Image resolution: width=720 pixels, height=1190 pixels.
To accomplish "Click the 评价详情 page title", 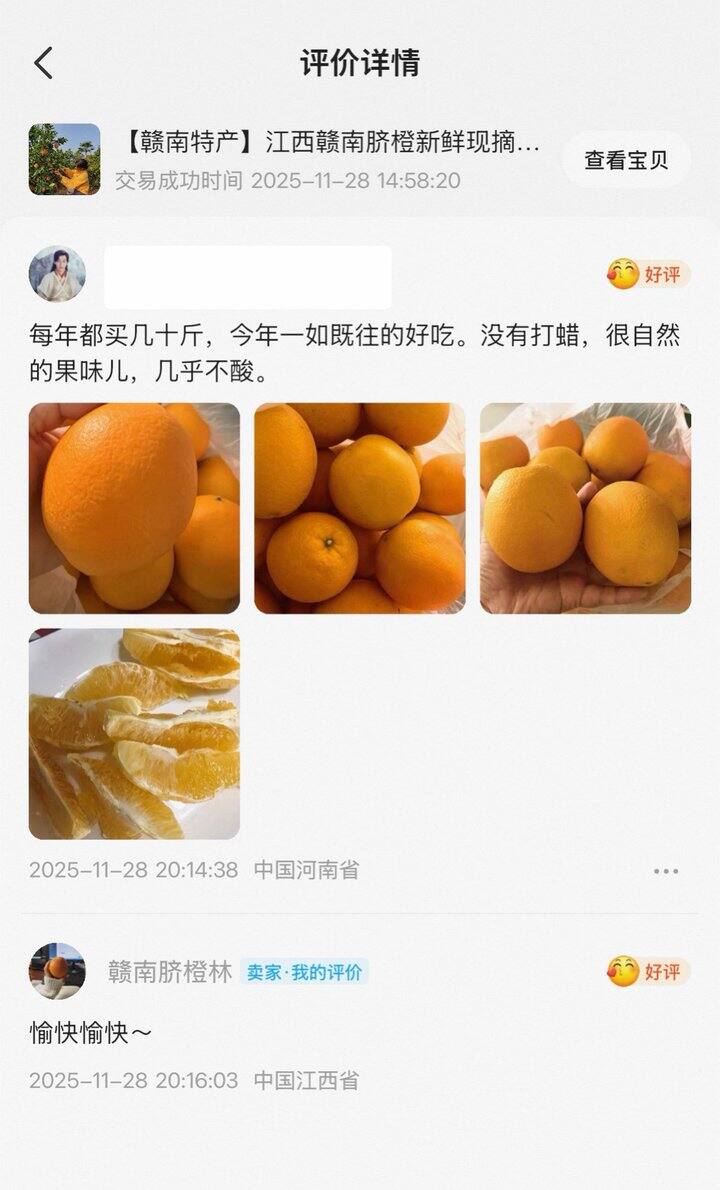I will tap(359, 60).
